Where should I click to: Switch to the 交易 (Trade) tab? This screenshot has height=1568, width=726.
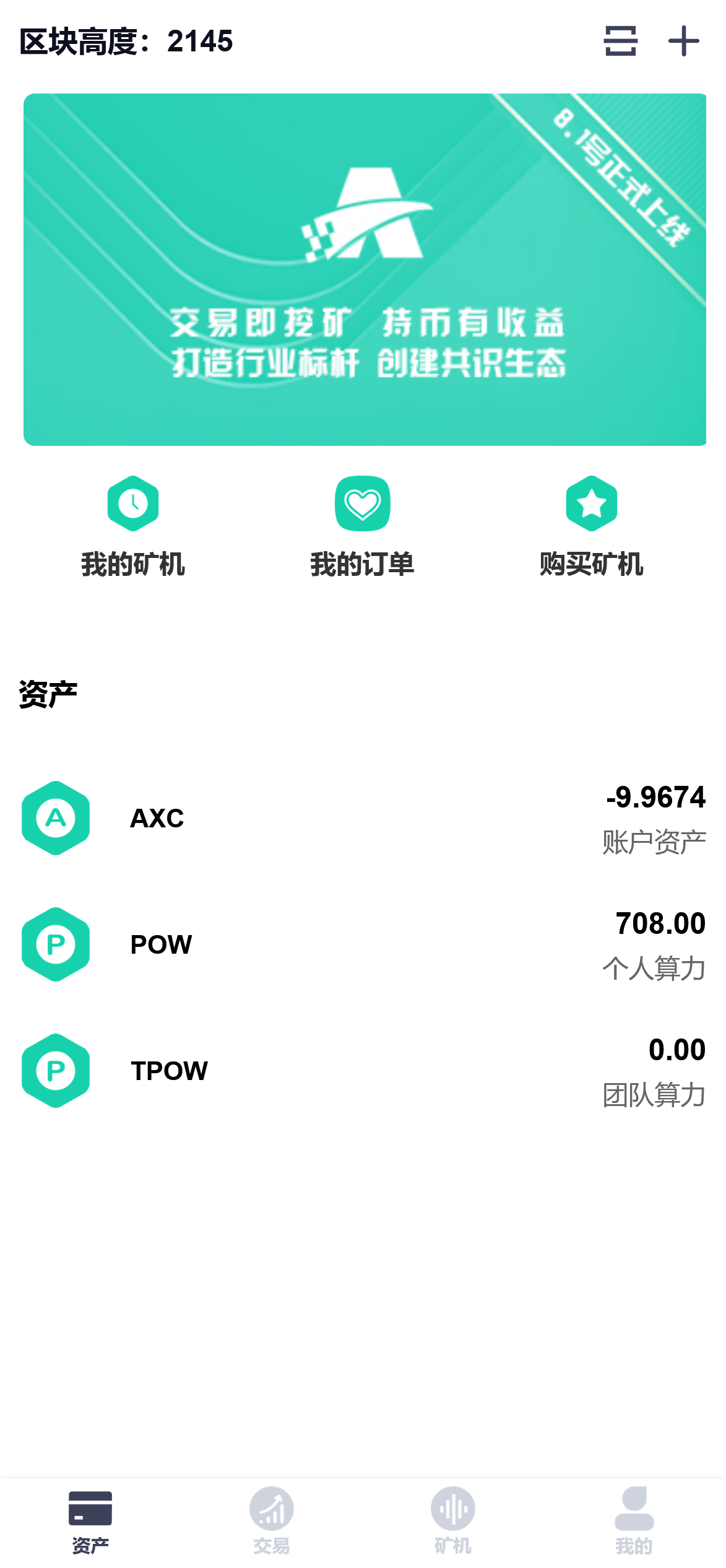coord(272,1520)
